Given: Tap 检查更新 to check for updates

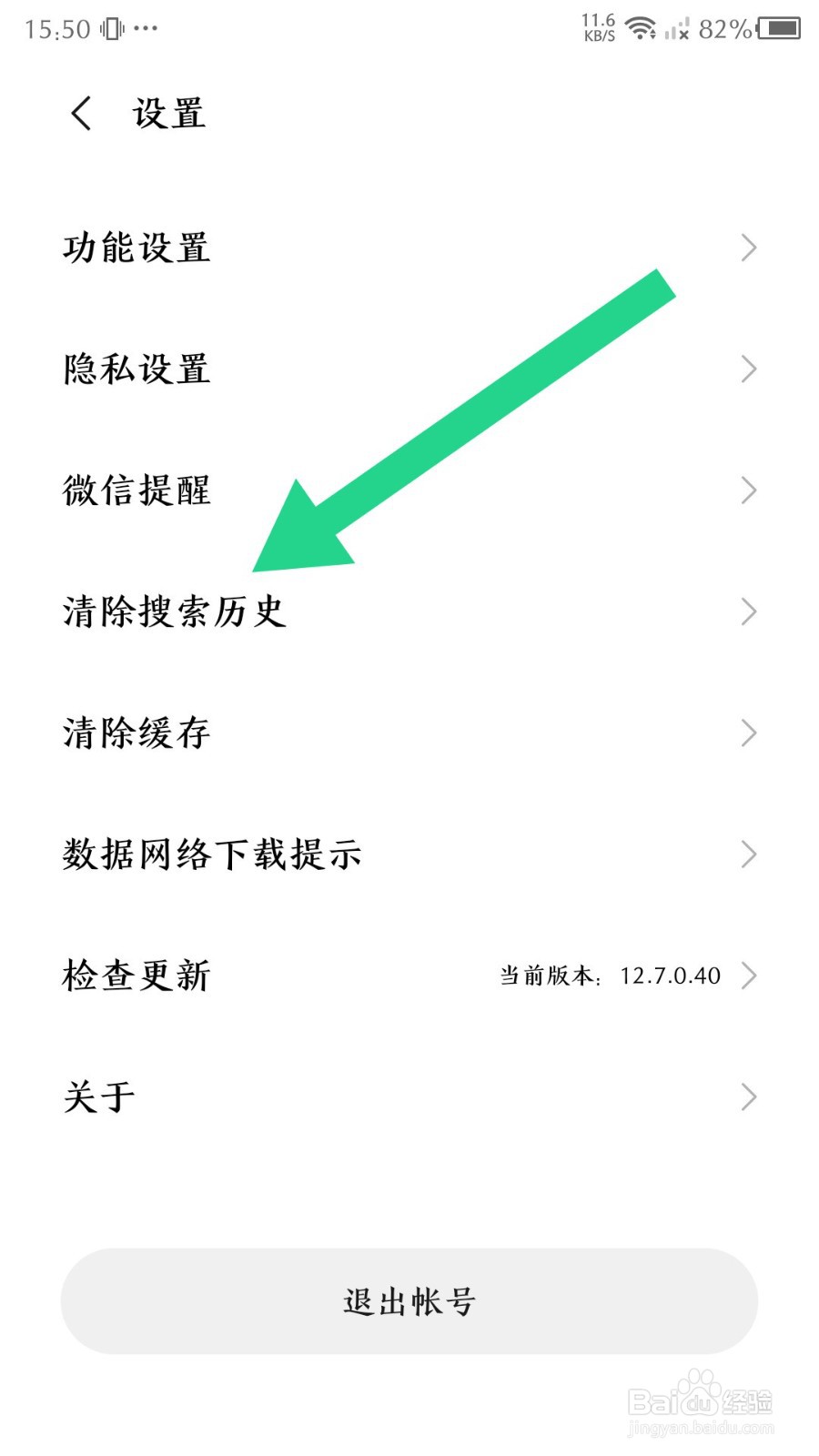Looking at the screenshot, I should (135, 976).
